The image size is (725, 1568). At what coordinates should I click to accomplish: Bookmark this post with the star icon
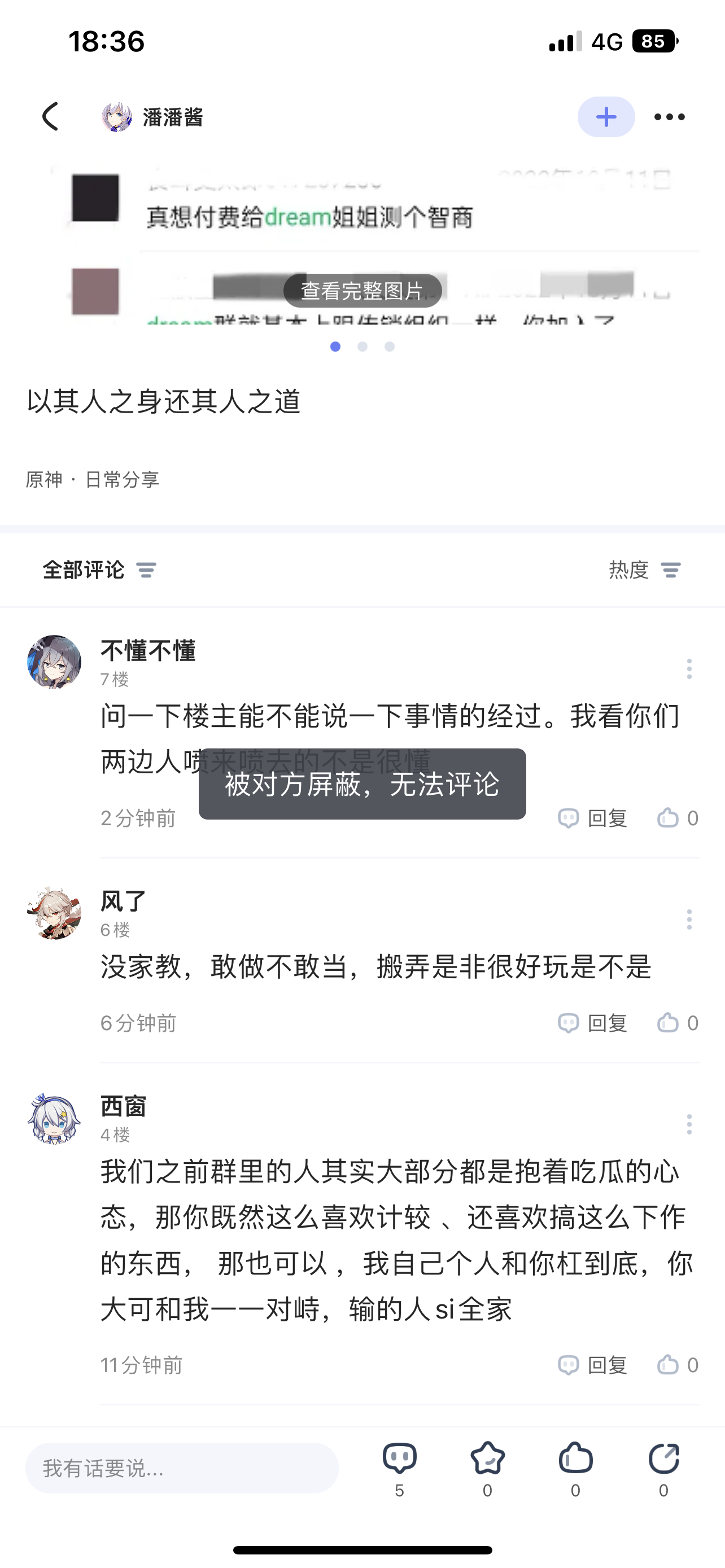pos(488,1460)
